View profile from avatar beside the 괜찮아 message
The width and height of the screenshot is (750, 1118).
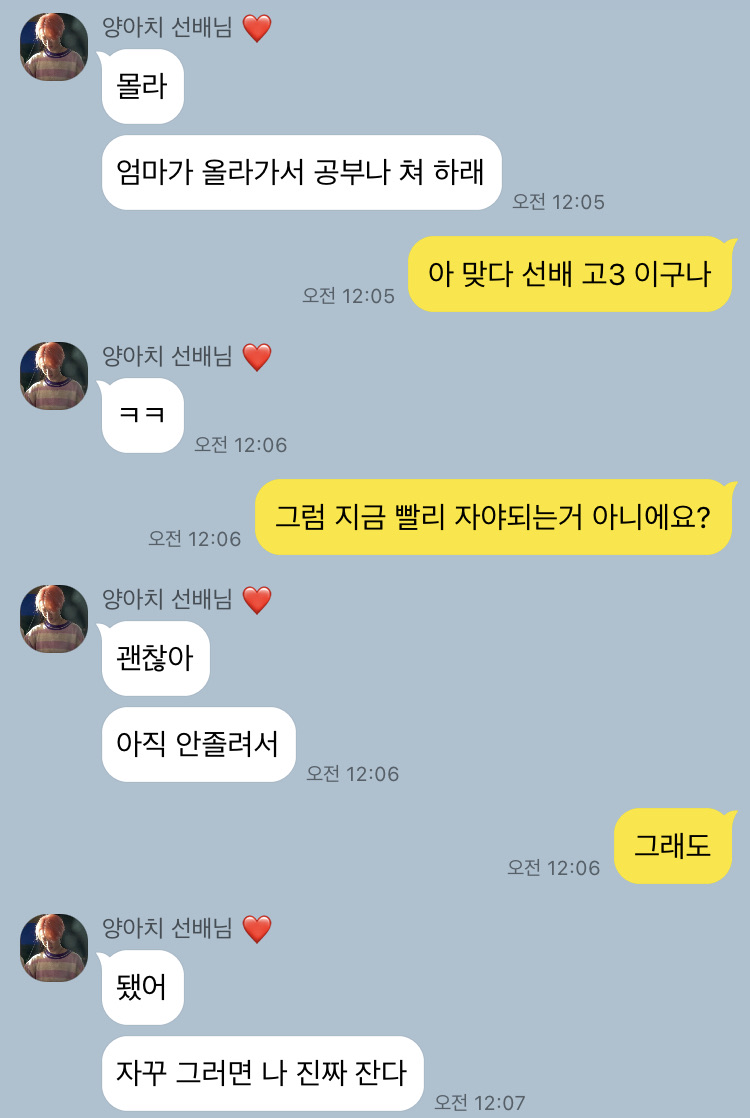54,619
